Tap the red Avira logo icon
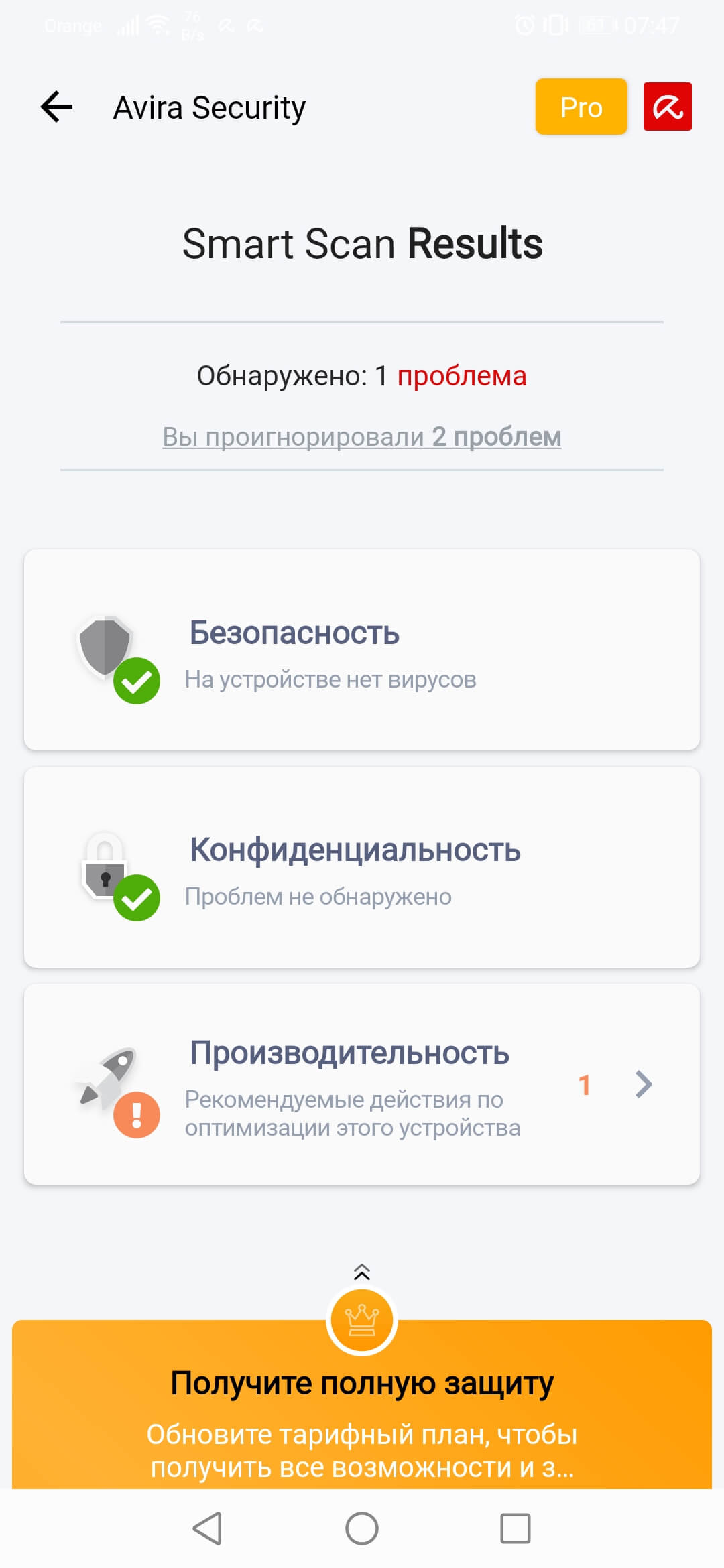724x1568 pixels. tap(667, 107)
